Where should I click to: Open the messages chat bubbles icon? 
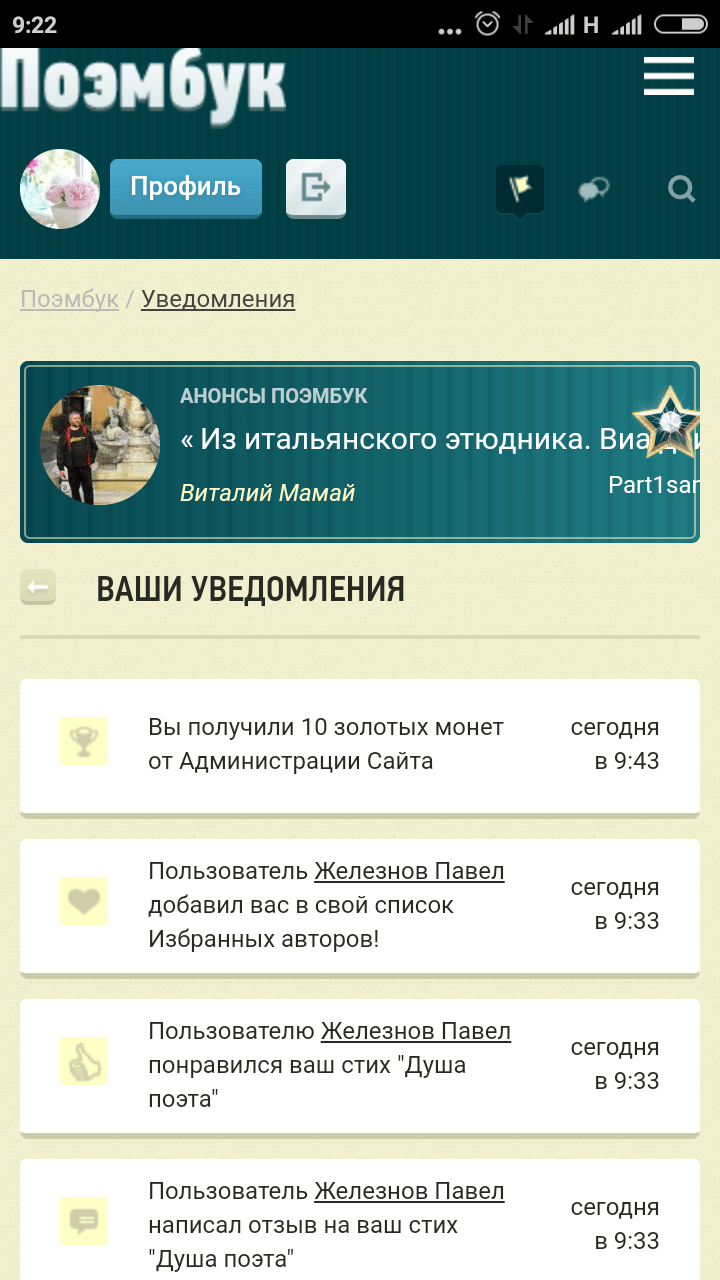(594, 189)
